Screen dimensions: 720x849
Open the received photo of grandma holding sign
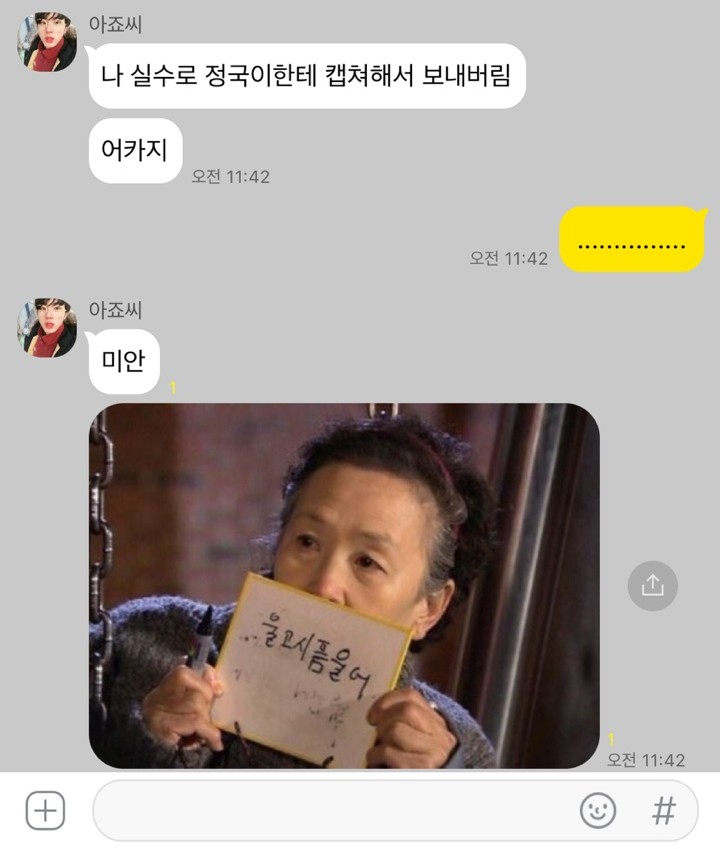pos(344,586)
